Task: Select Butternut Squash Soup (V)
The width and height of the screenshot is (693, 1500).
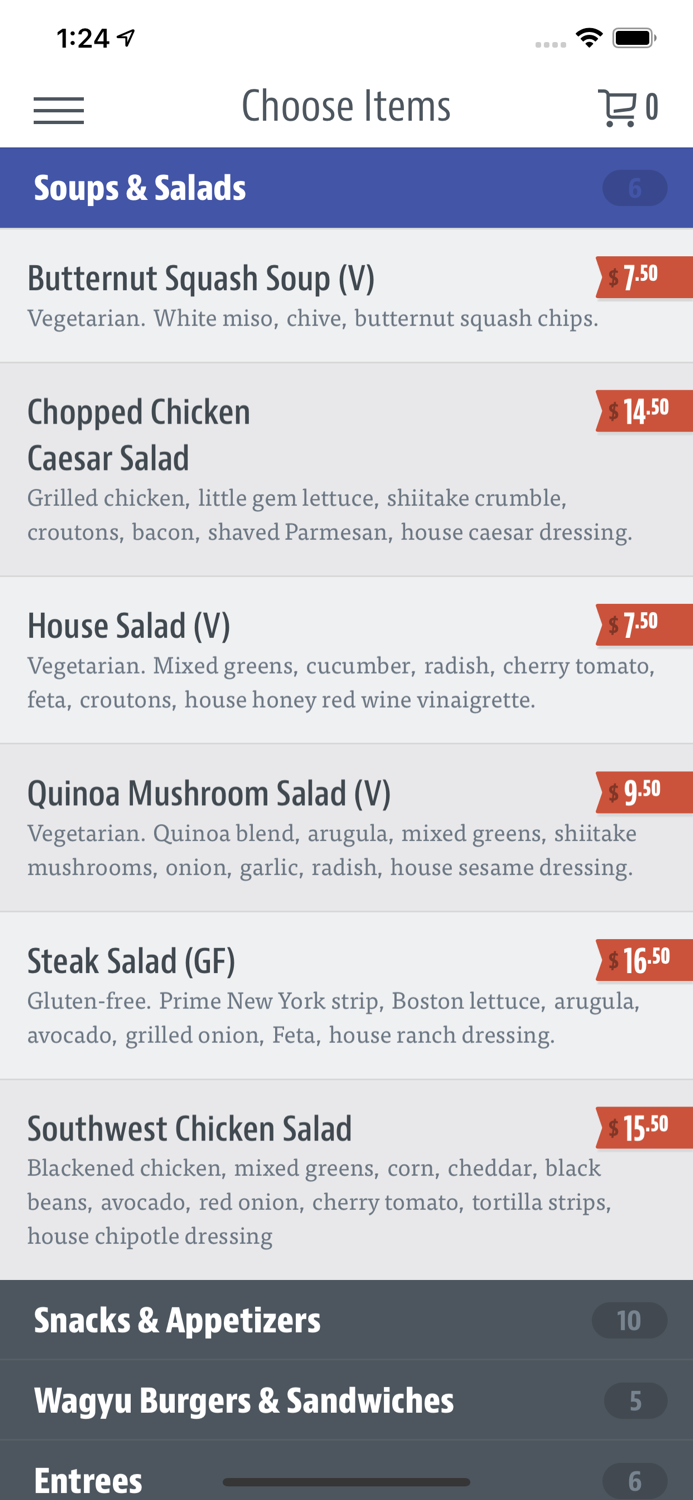Action: click(x=346, y=296)
